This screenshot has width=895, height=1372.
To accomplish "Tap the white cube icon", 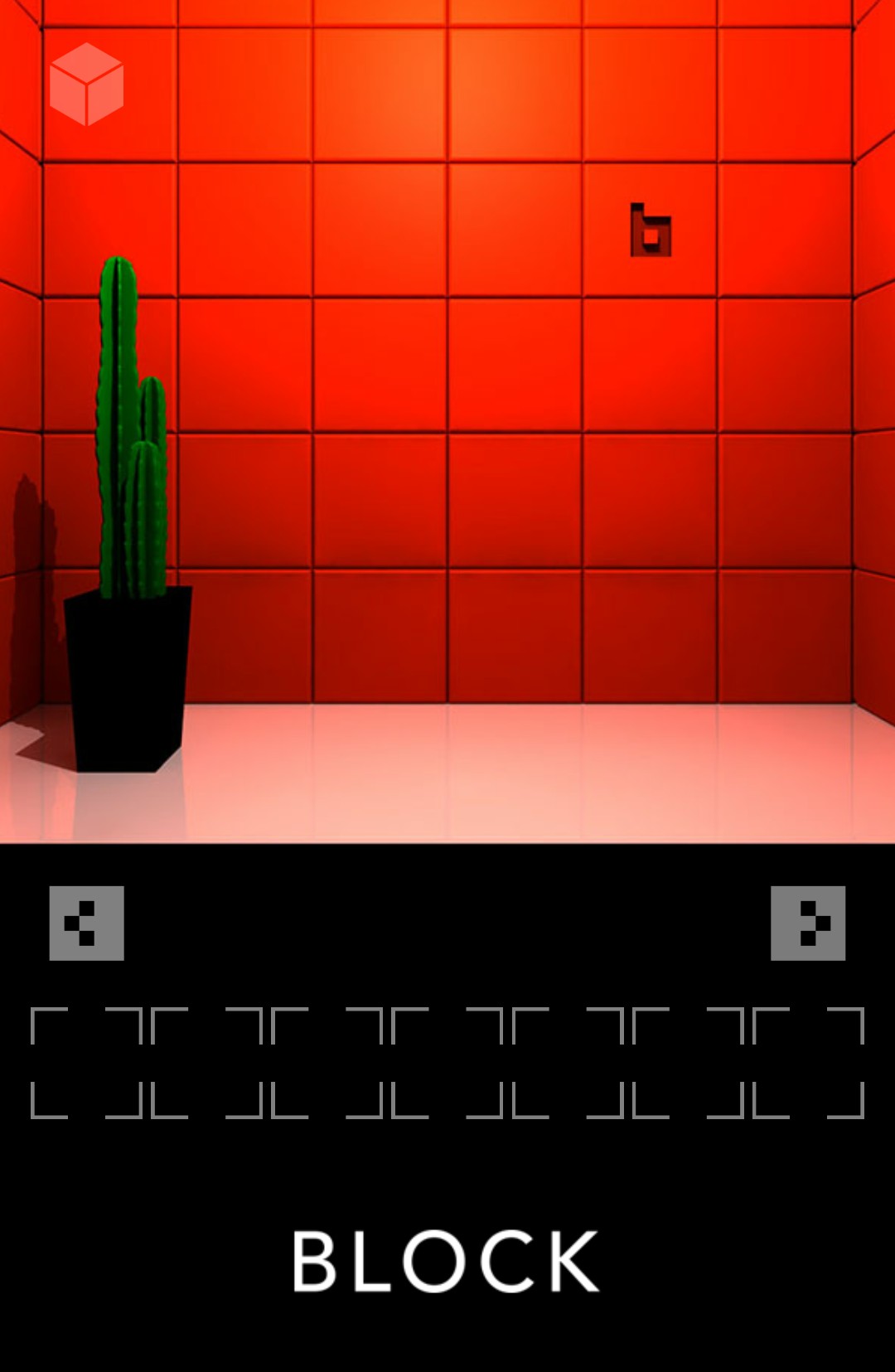I will point(86,84).
